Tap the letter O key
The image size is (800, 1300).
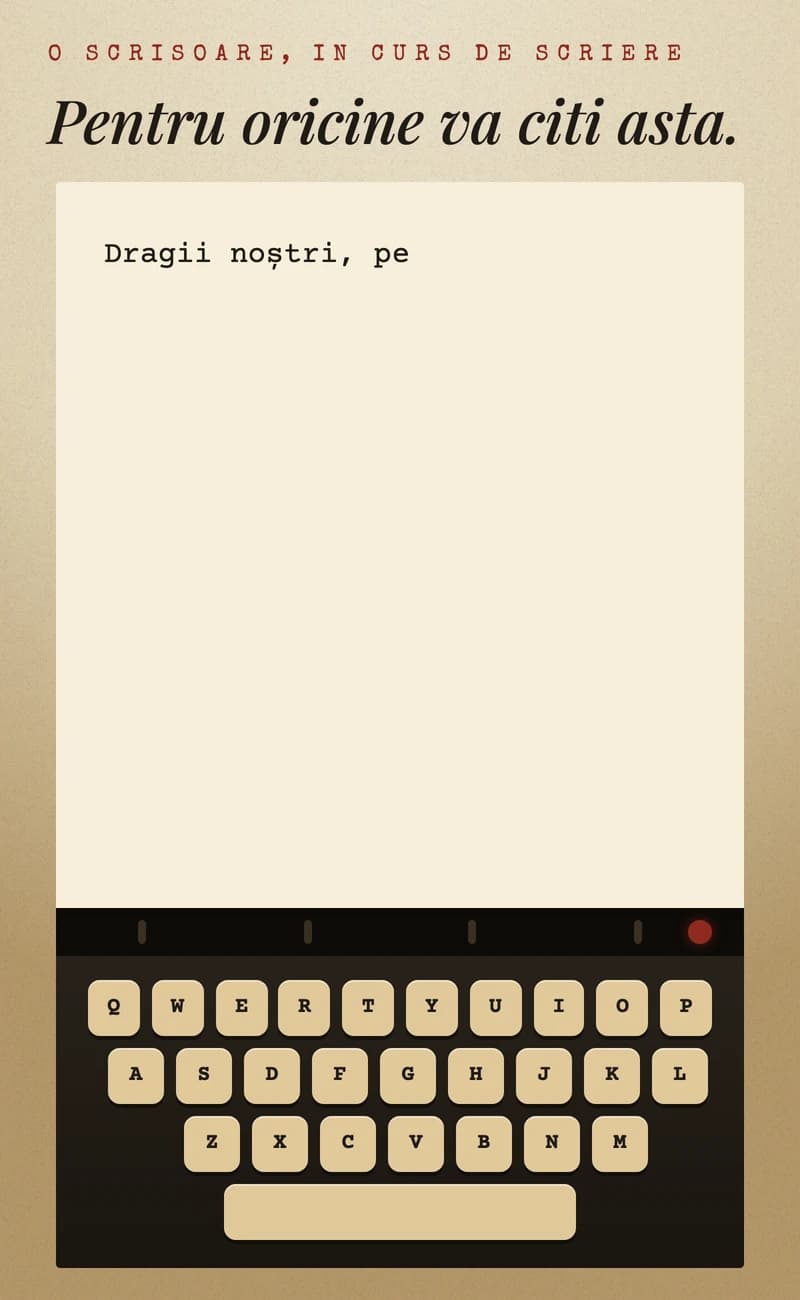(622, 1007)
